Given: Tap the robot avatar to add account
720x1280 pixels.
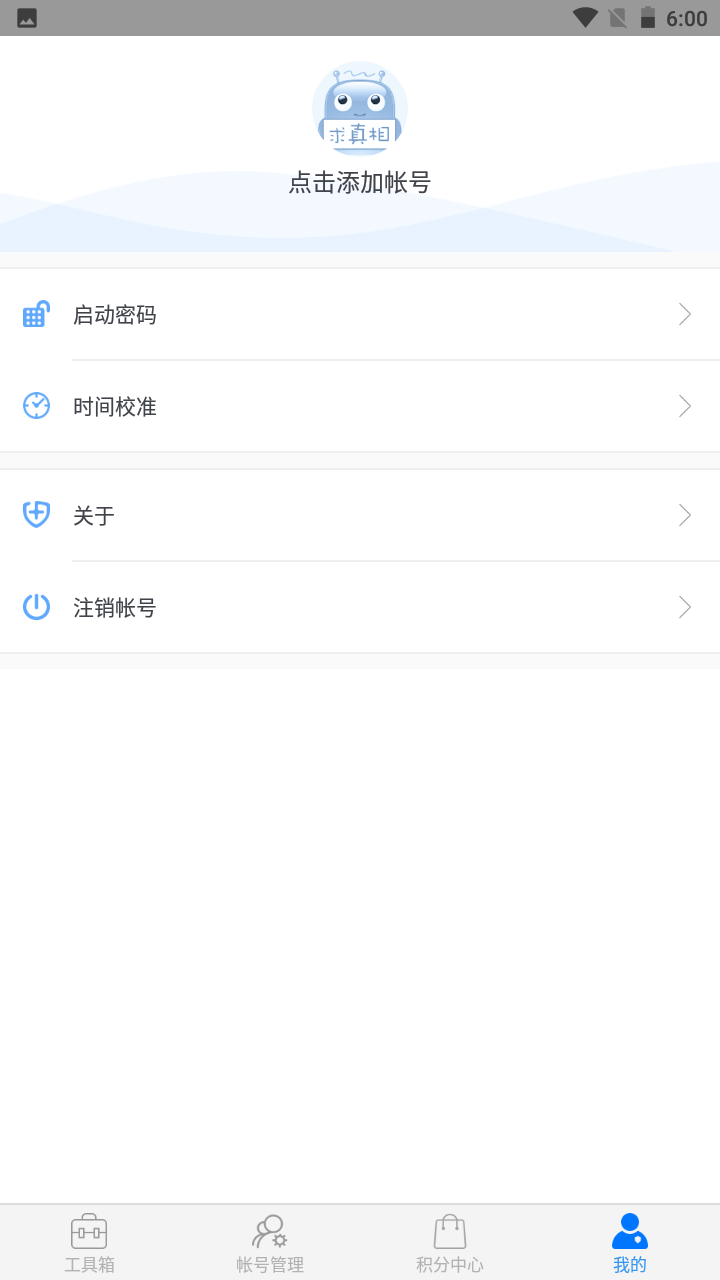Looking at the screenshot, I should [360, 108].
